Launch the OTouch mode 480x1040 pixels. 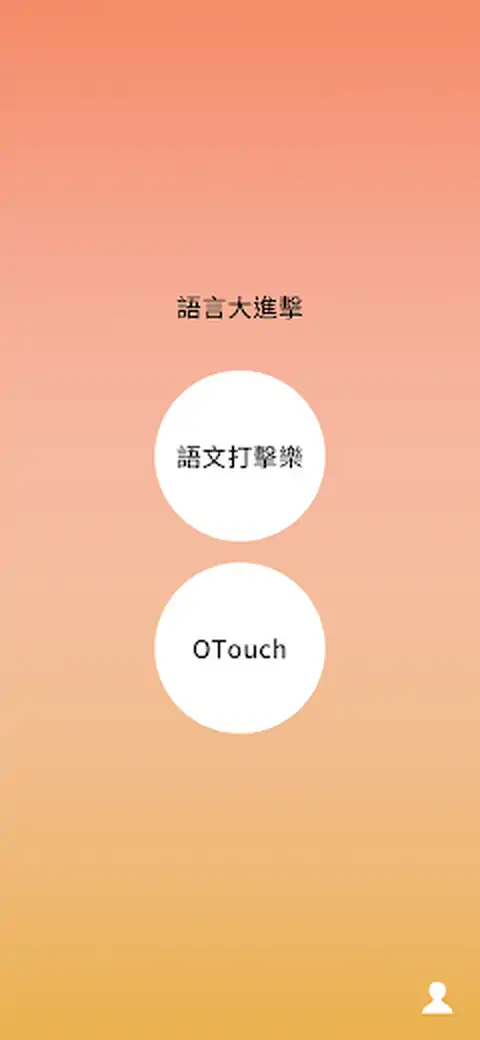click(240, 648)
